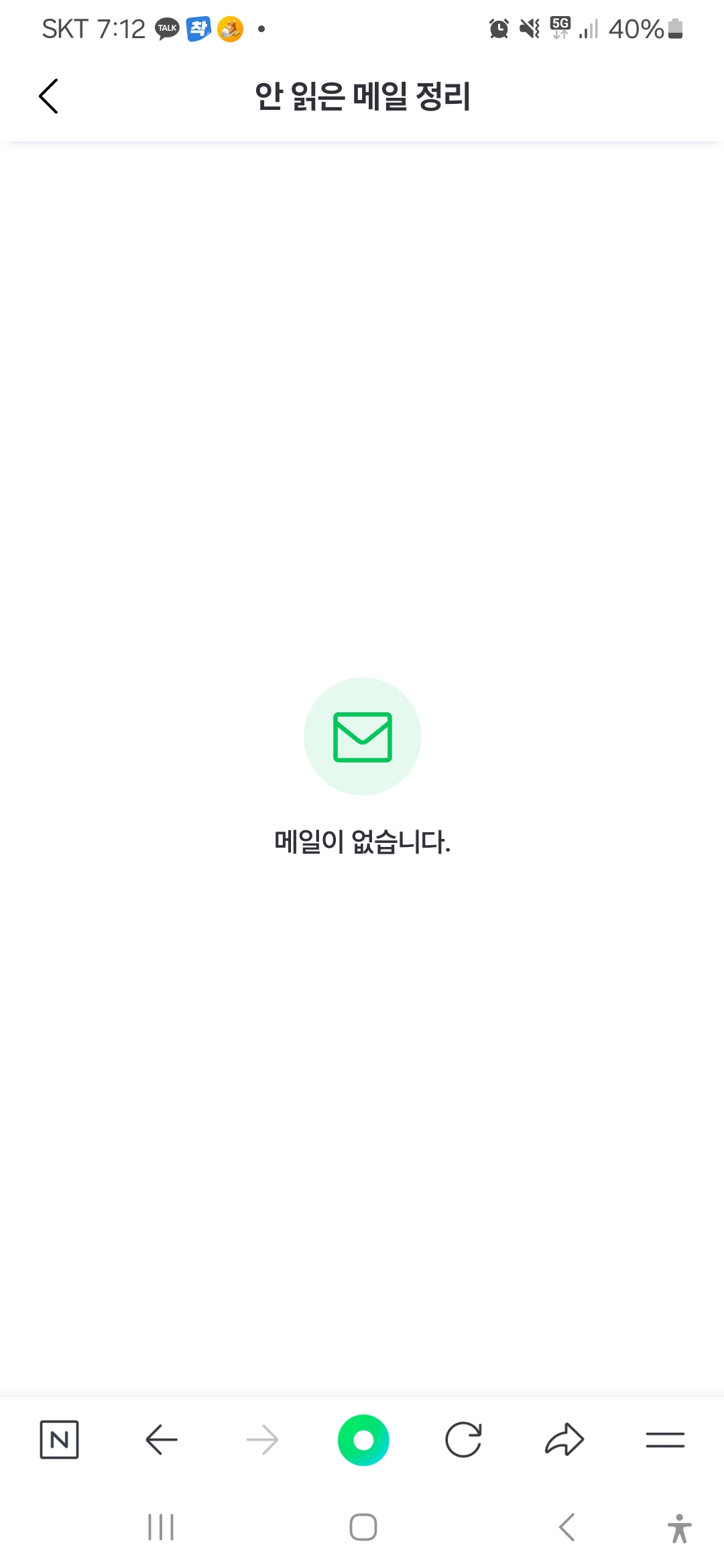Open recent apps from the navigation bar
This screenshot has width=724, height=1568.
tap(161, 1527)
